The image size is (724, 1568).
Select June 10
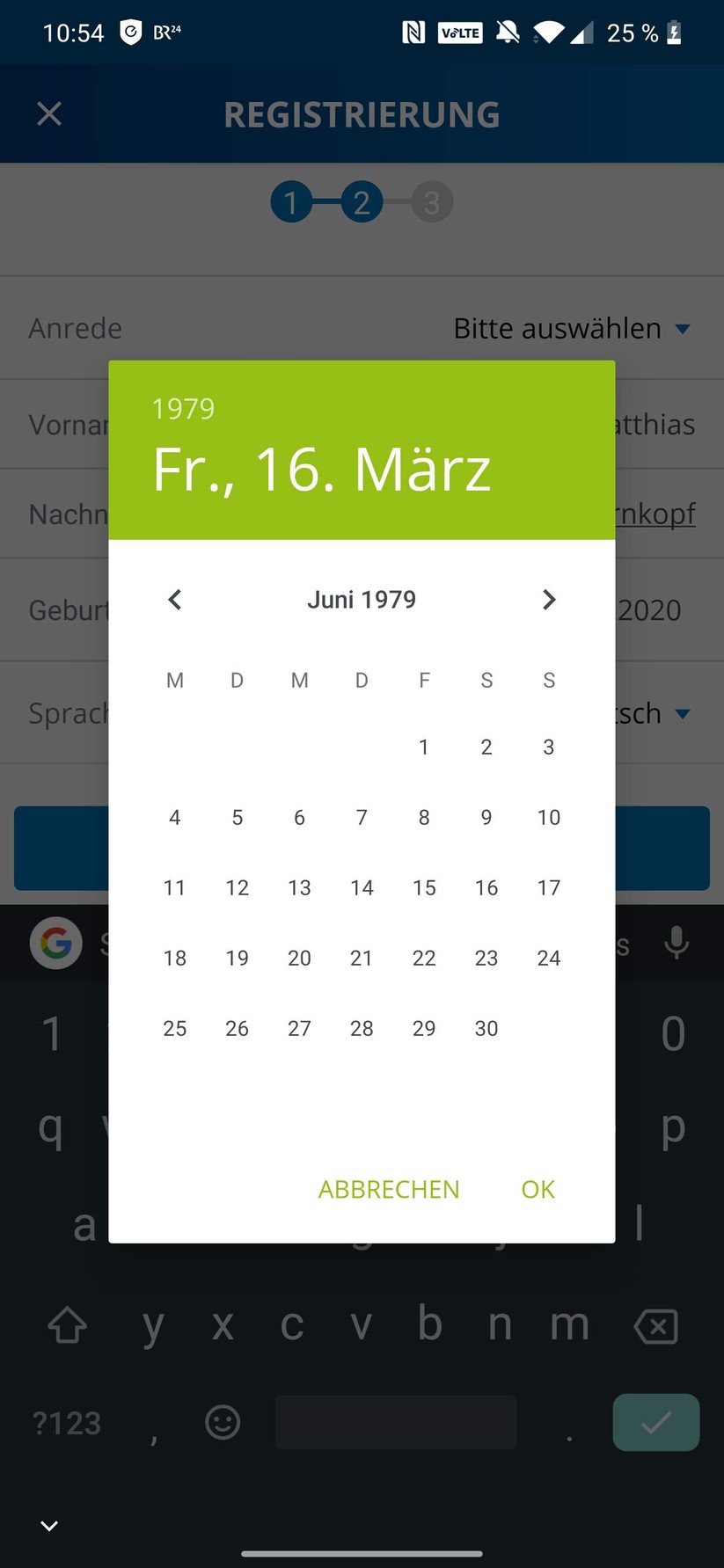[548, 817]
